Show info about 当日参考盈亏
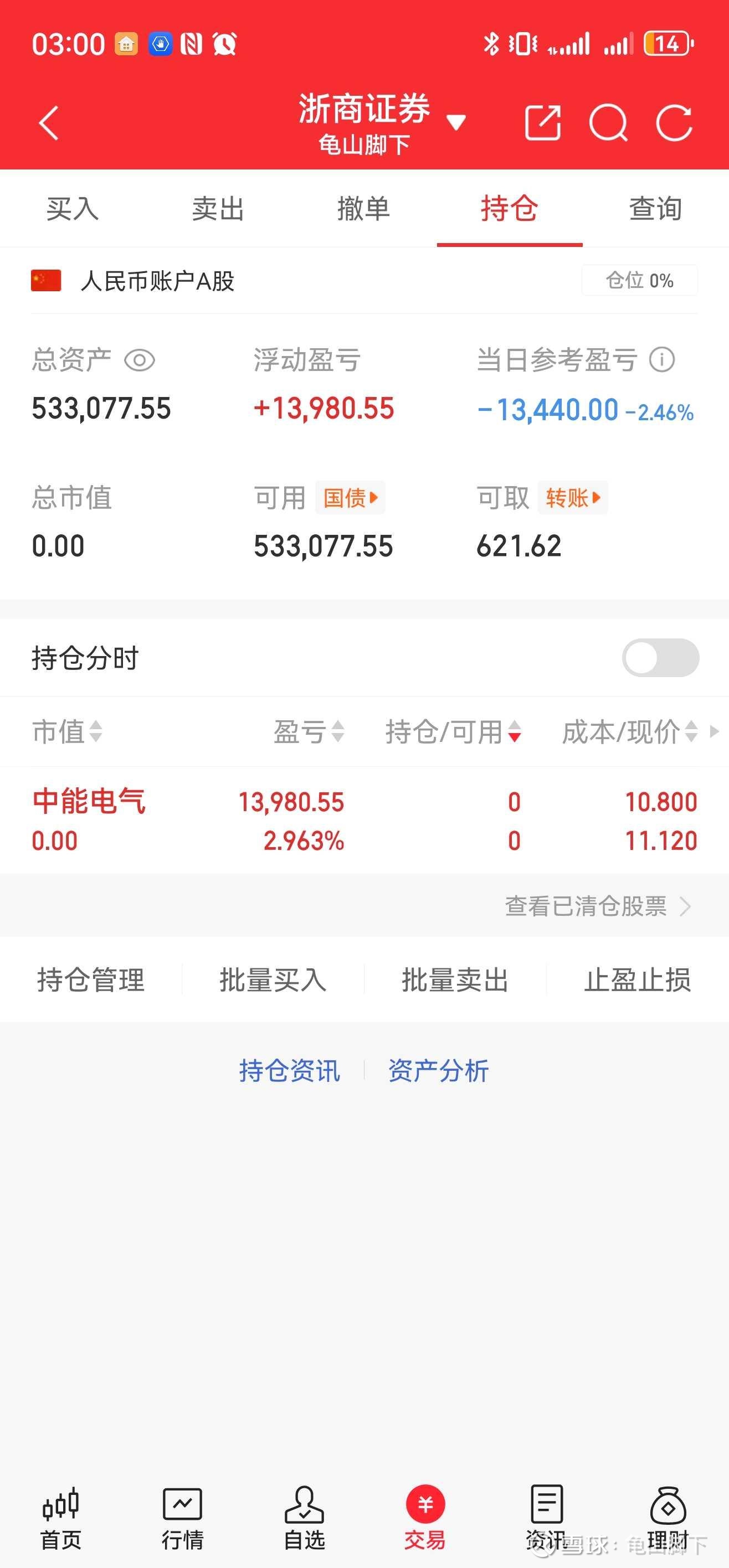 pyautogui.click(x=662, y=359)
